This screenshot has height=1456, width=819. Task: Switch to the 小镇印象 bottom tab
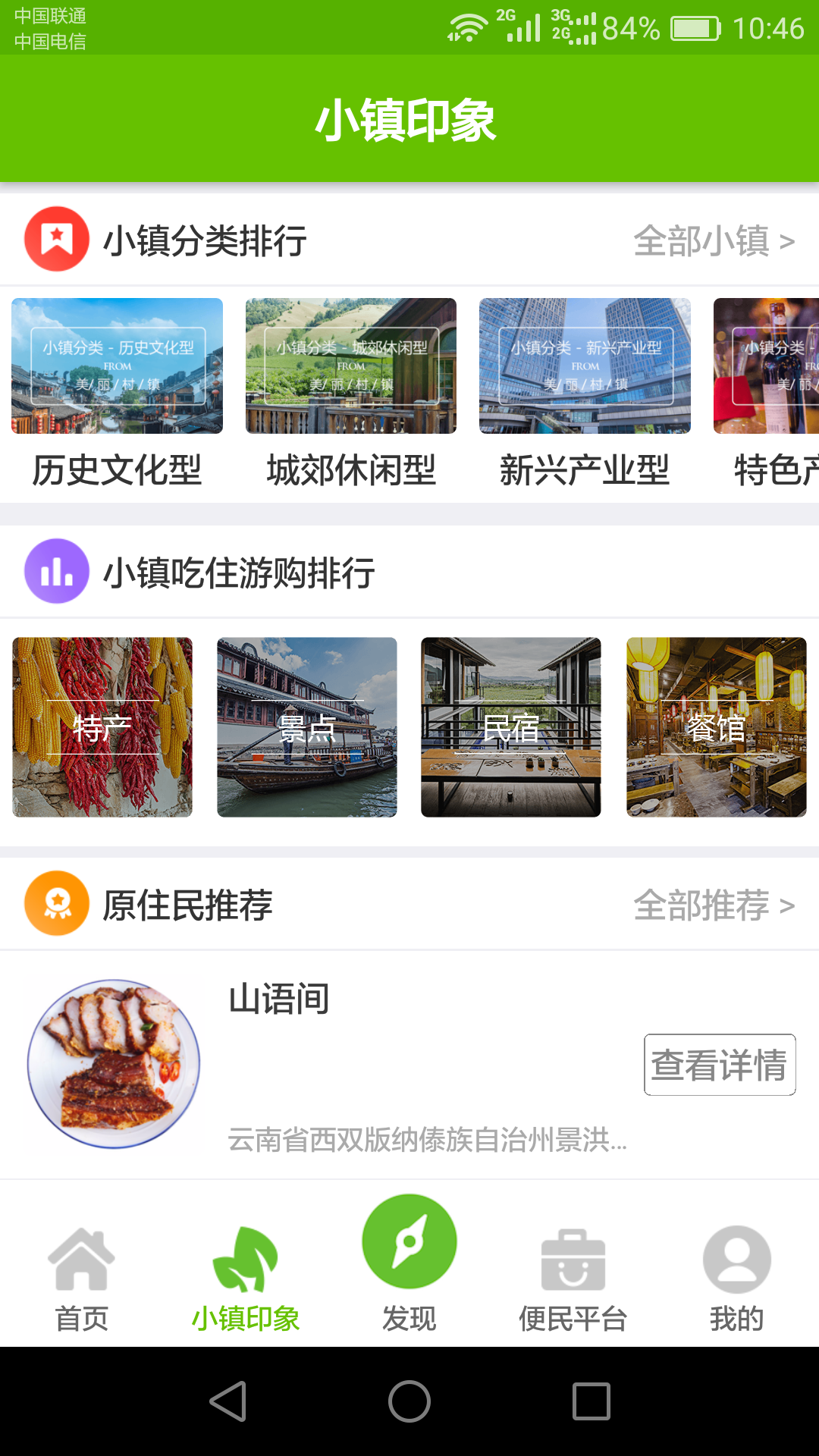(245, 1274)
